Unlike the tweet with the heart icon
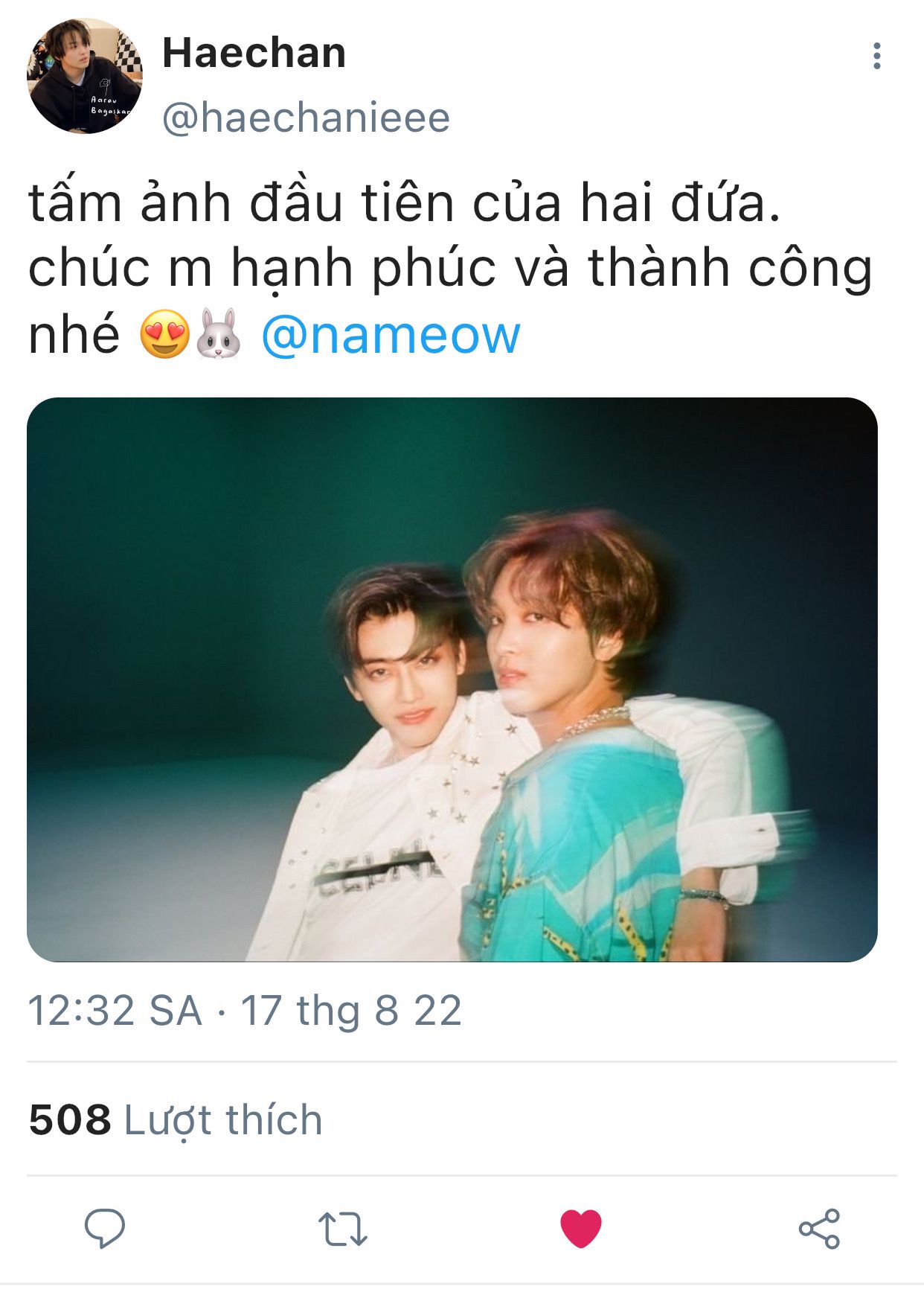This screenshot has height=1298, width=924. click(x=580, y=1228)
